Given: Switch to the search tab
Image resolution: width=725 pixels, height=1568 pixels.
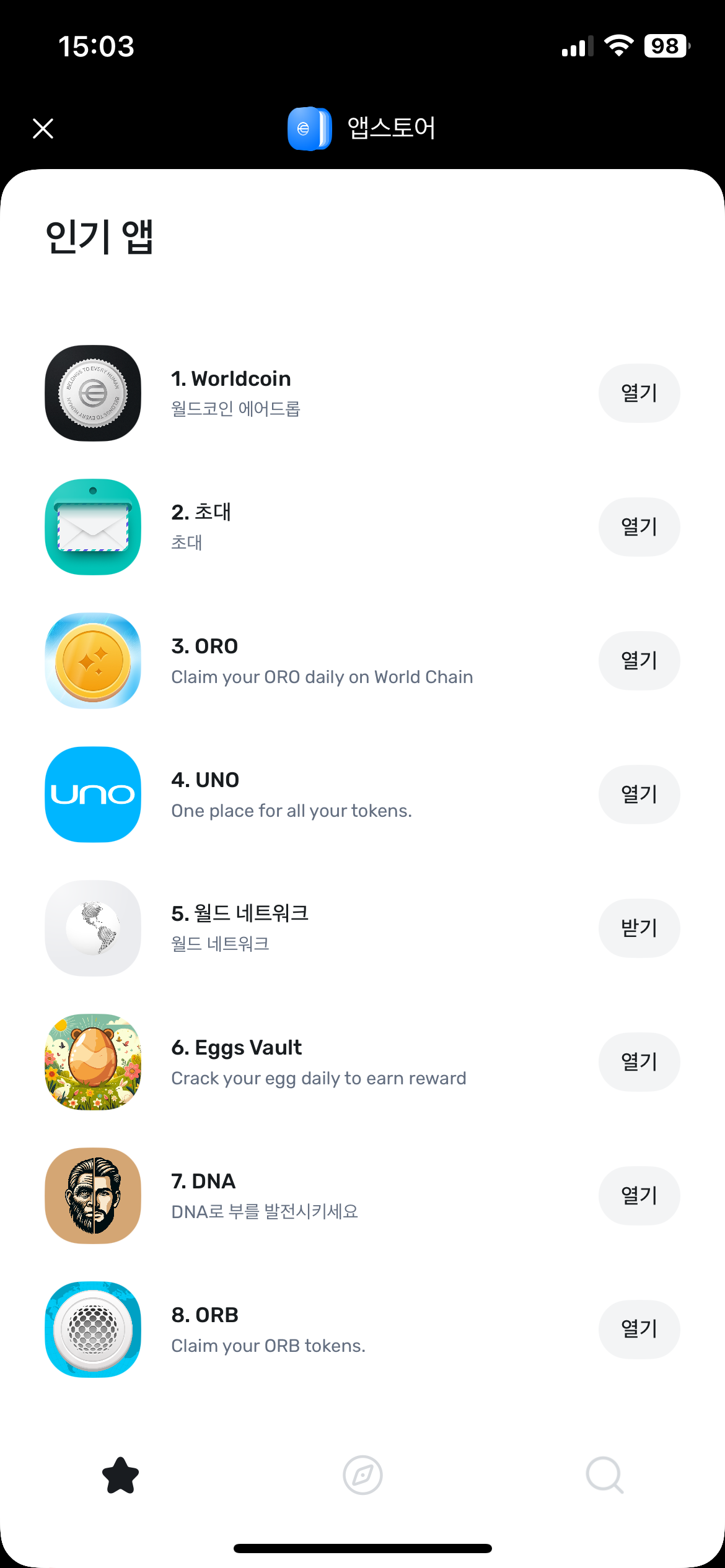Looking at the screenshot, I should pos(604,1475).
